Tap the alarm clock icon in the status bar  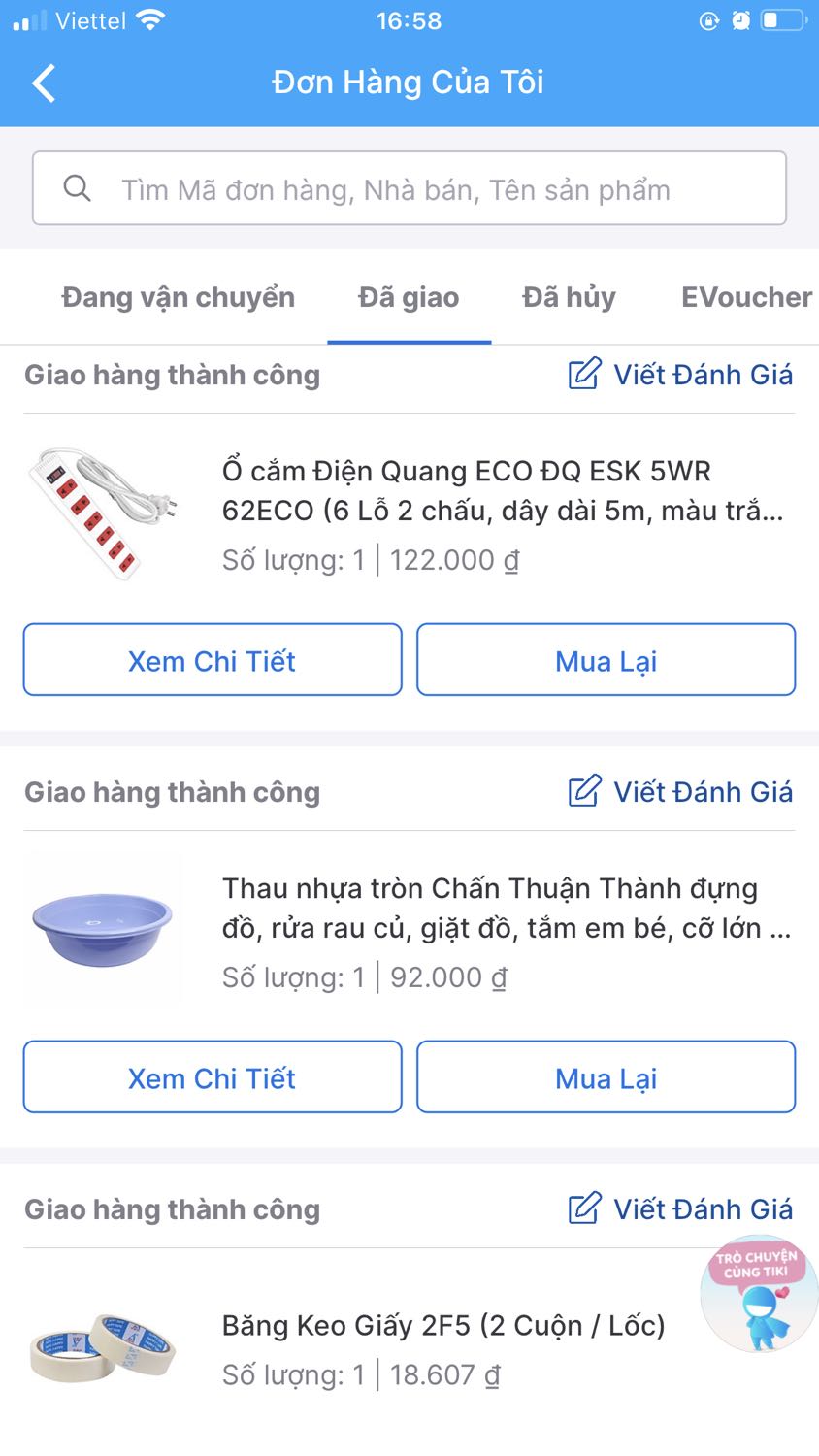tap(739, 19)
